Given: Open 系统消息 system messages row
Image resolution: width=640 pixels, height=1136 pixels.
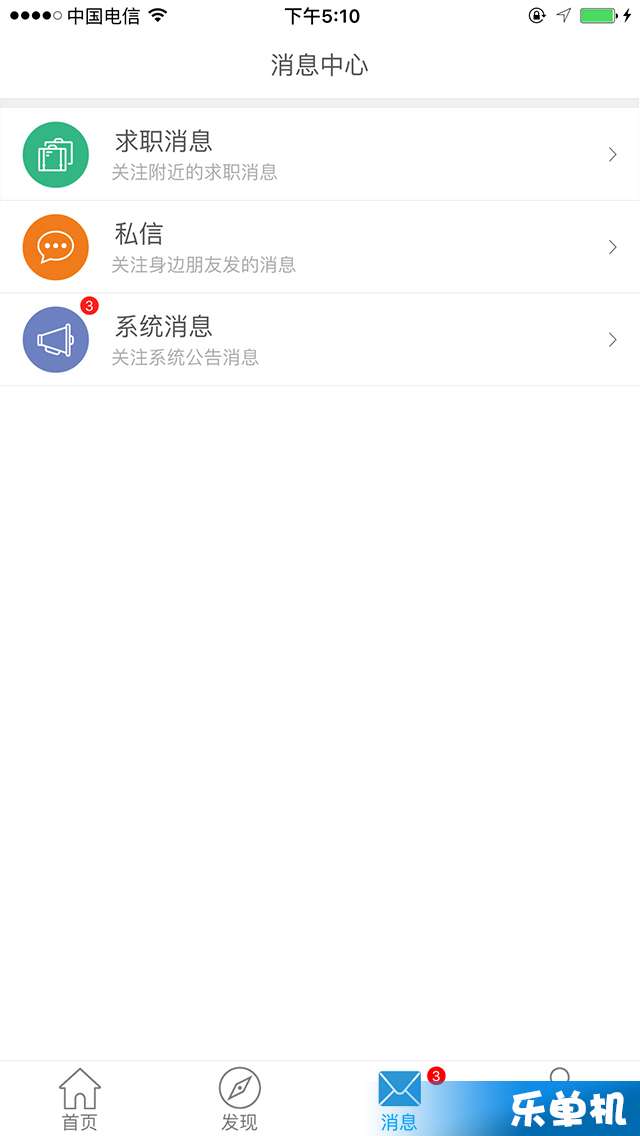Looking at the screenshot, I should (320, 340).
